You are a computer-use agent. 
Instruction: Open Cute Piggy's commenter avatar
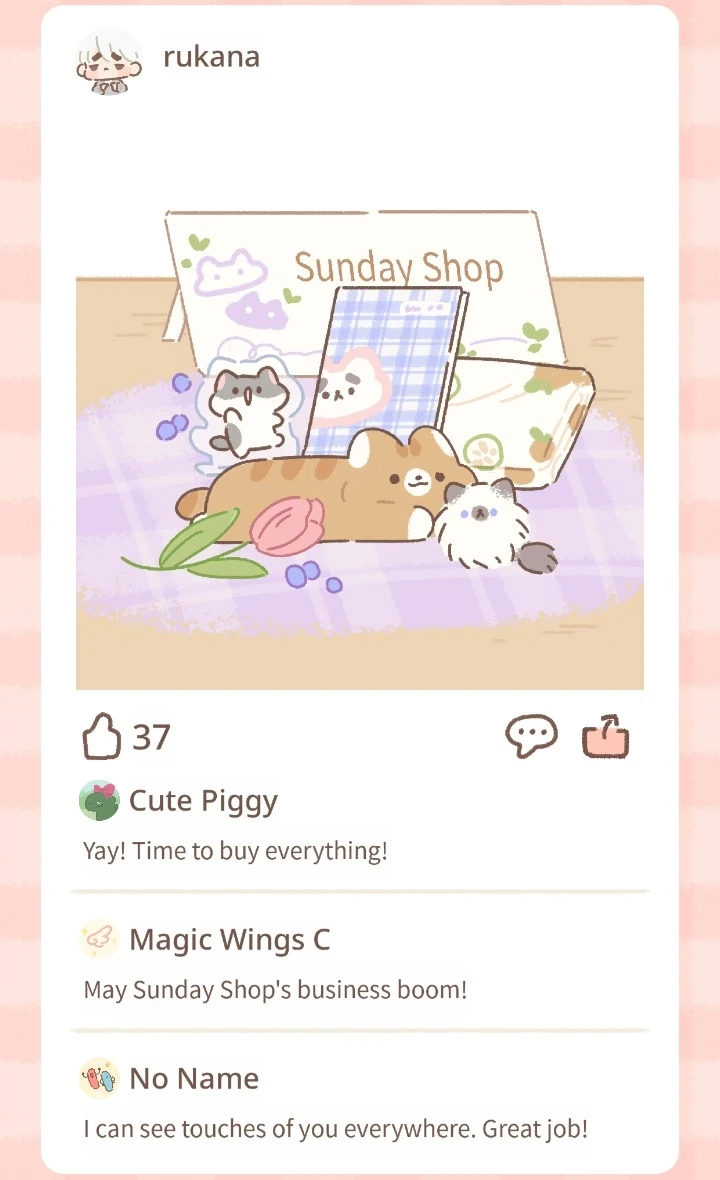[x=99, y=801]
